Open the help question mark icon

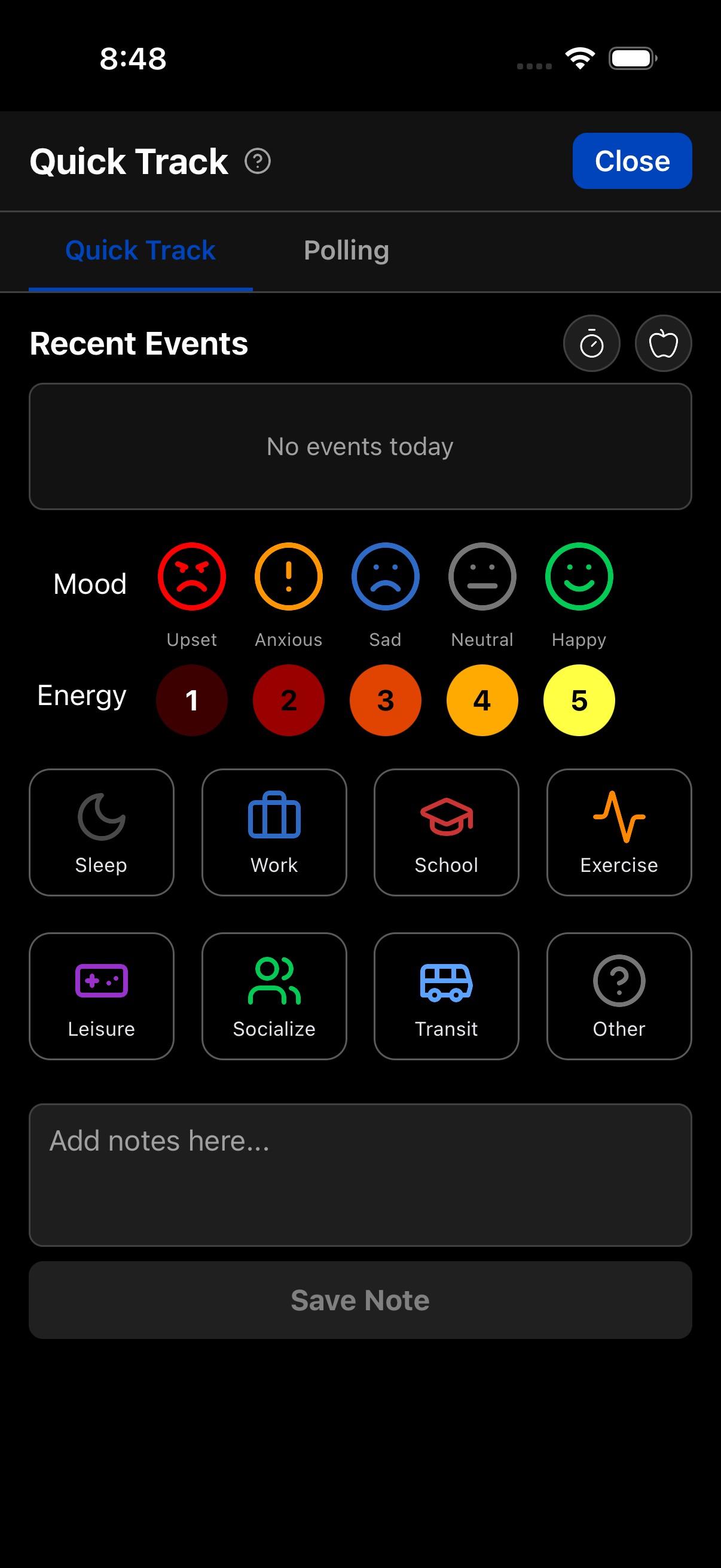click(257, 161)
